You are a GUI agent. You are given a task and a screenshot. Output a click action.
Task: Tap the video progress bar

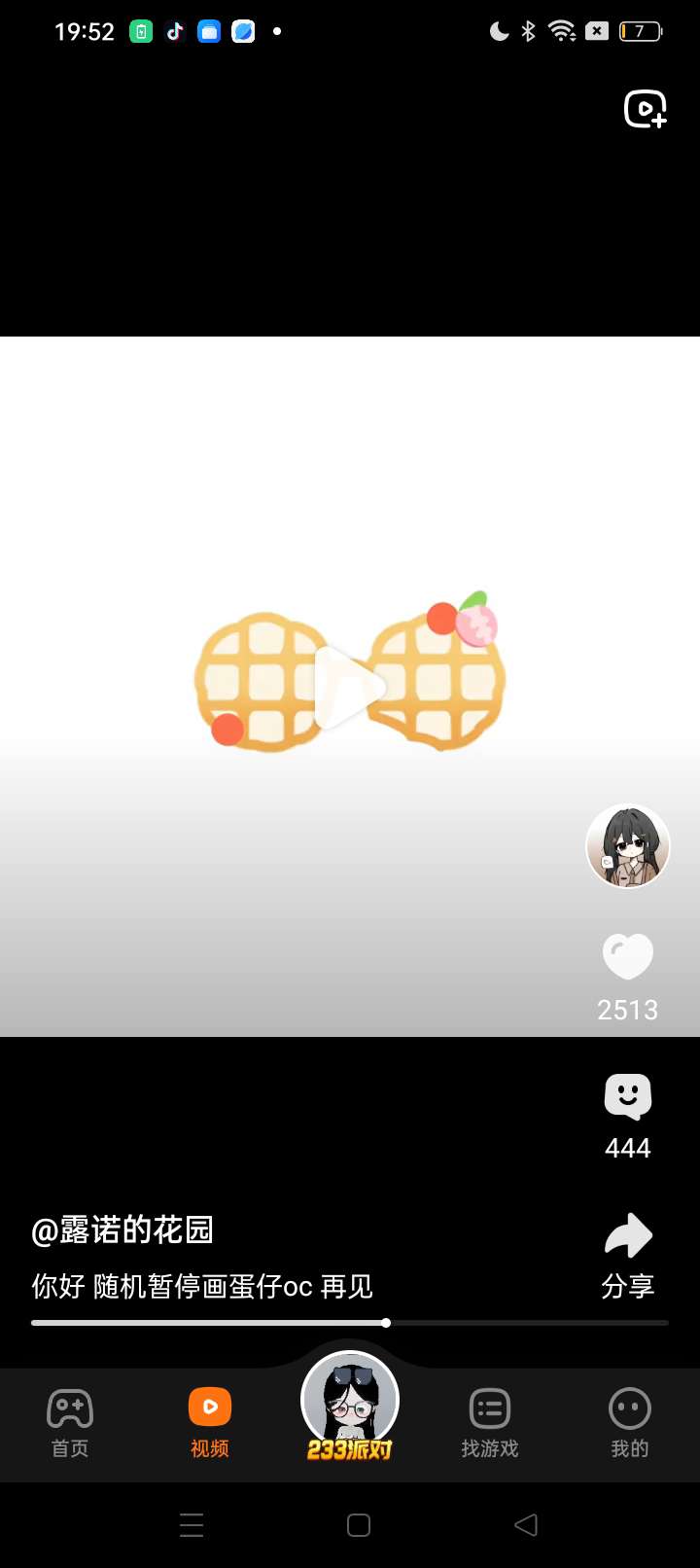350,1323
